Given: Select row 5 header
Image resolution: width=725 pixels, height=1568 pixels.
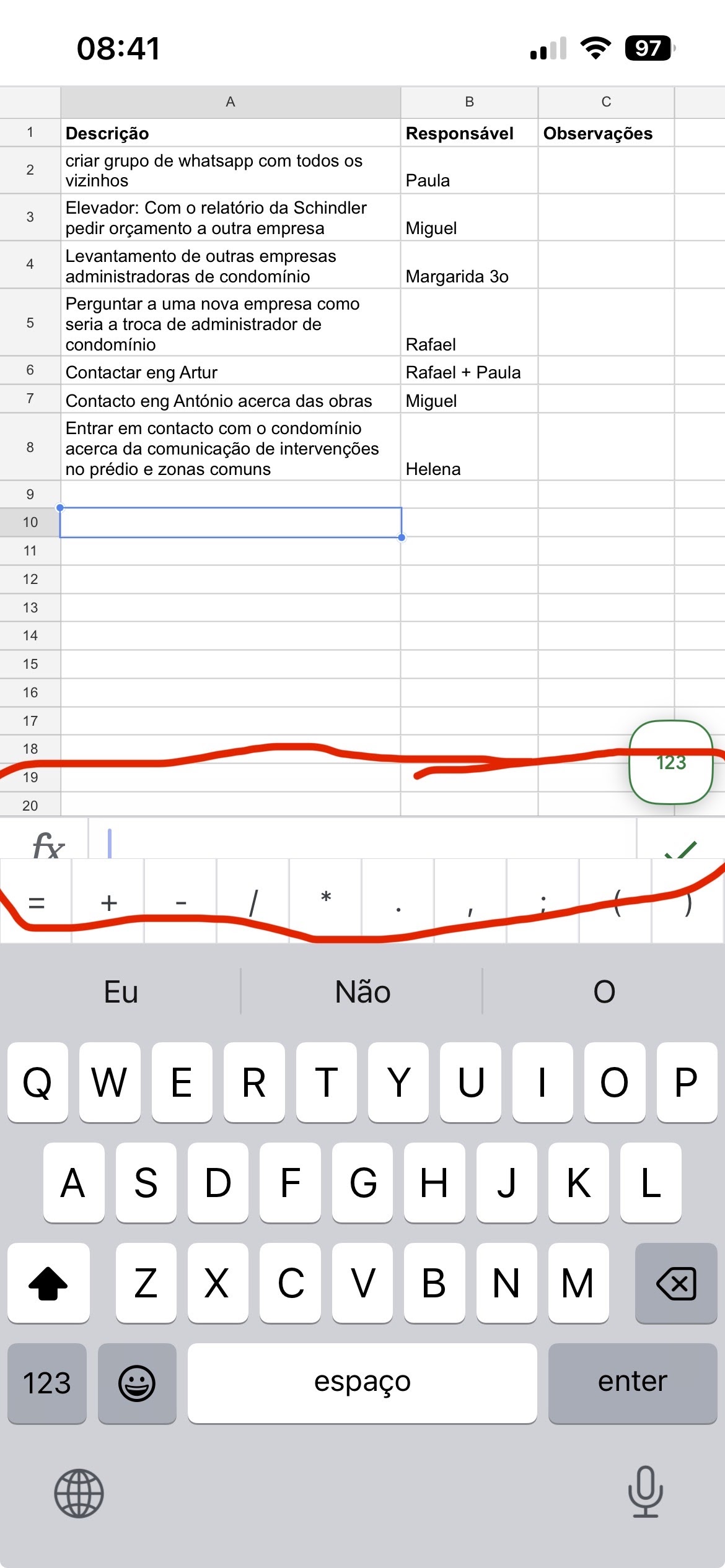Looking at the screenshot, I should (30, 323).
